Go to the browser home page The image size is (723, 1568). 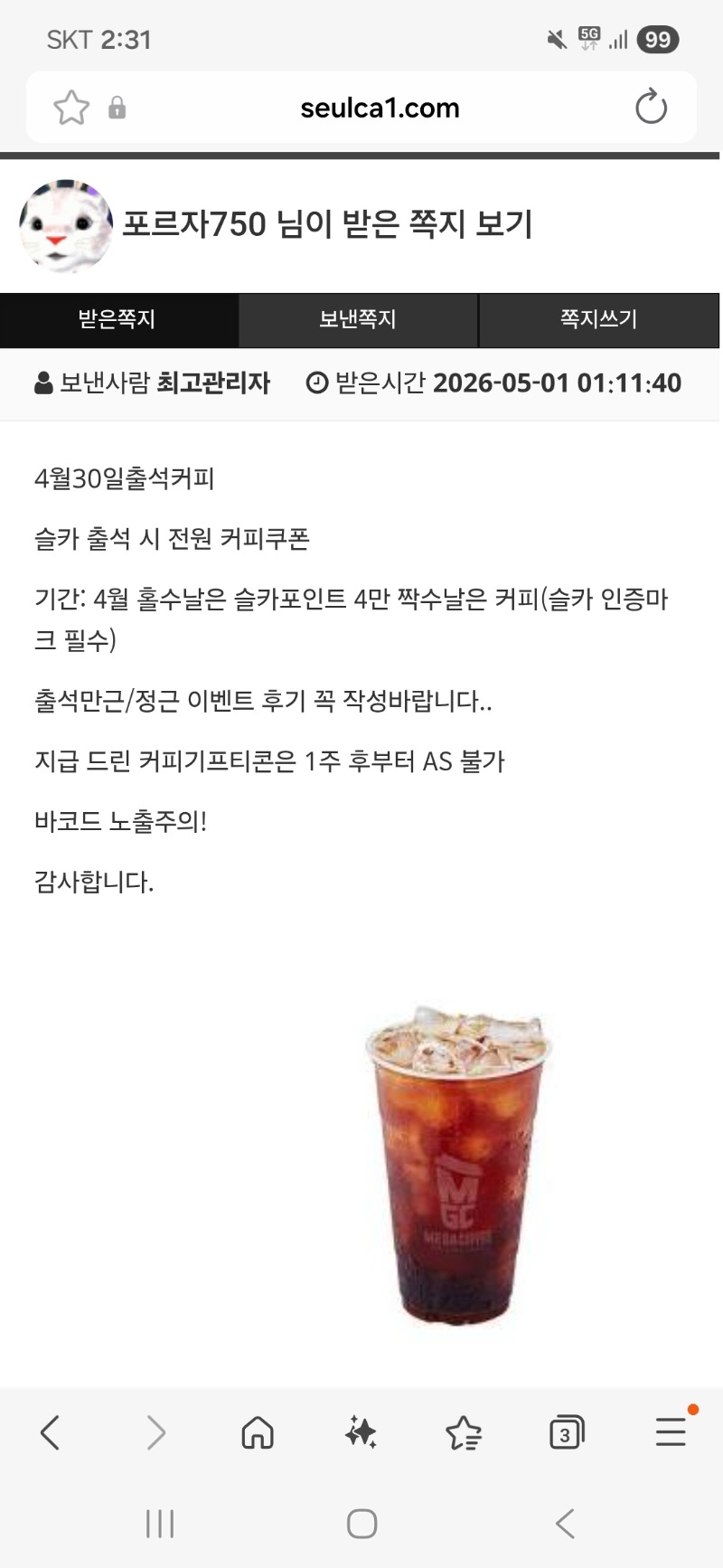258,1432
